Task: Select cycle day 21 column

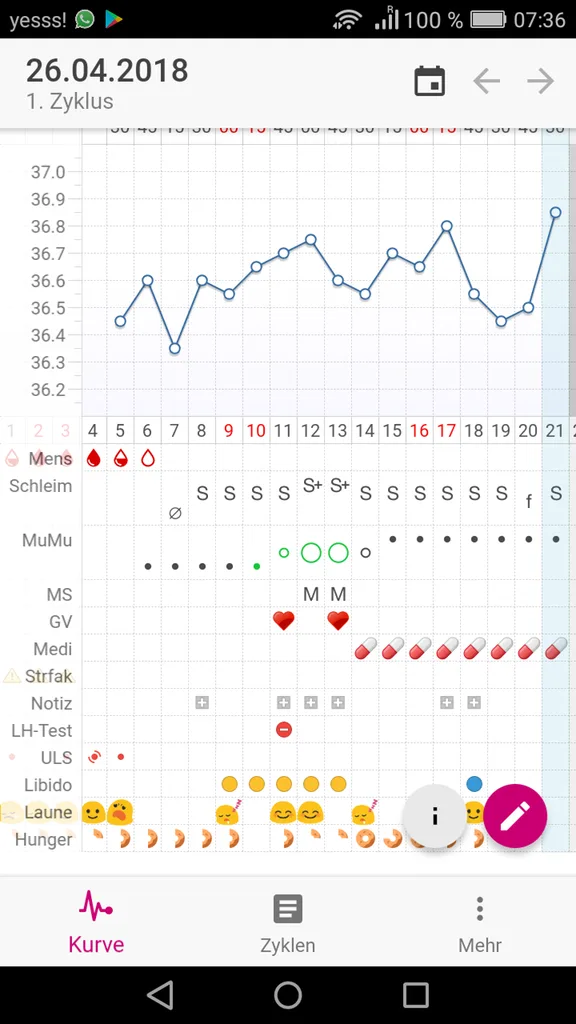Action: click(x=555, y=430)
